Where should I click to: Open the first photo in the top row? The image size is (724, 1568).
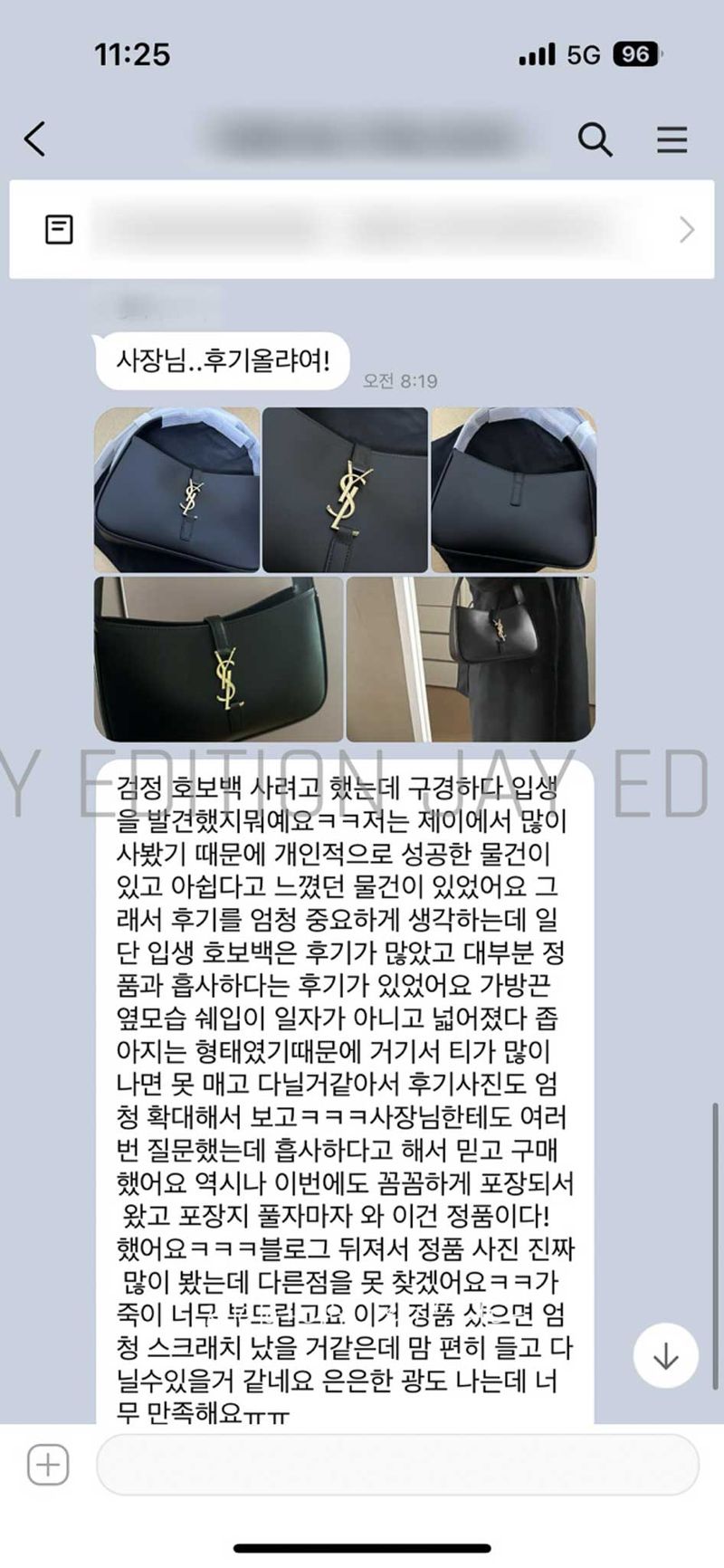177,489
